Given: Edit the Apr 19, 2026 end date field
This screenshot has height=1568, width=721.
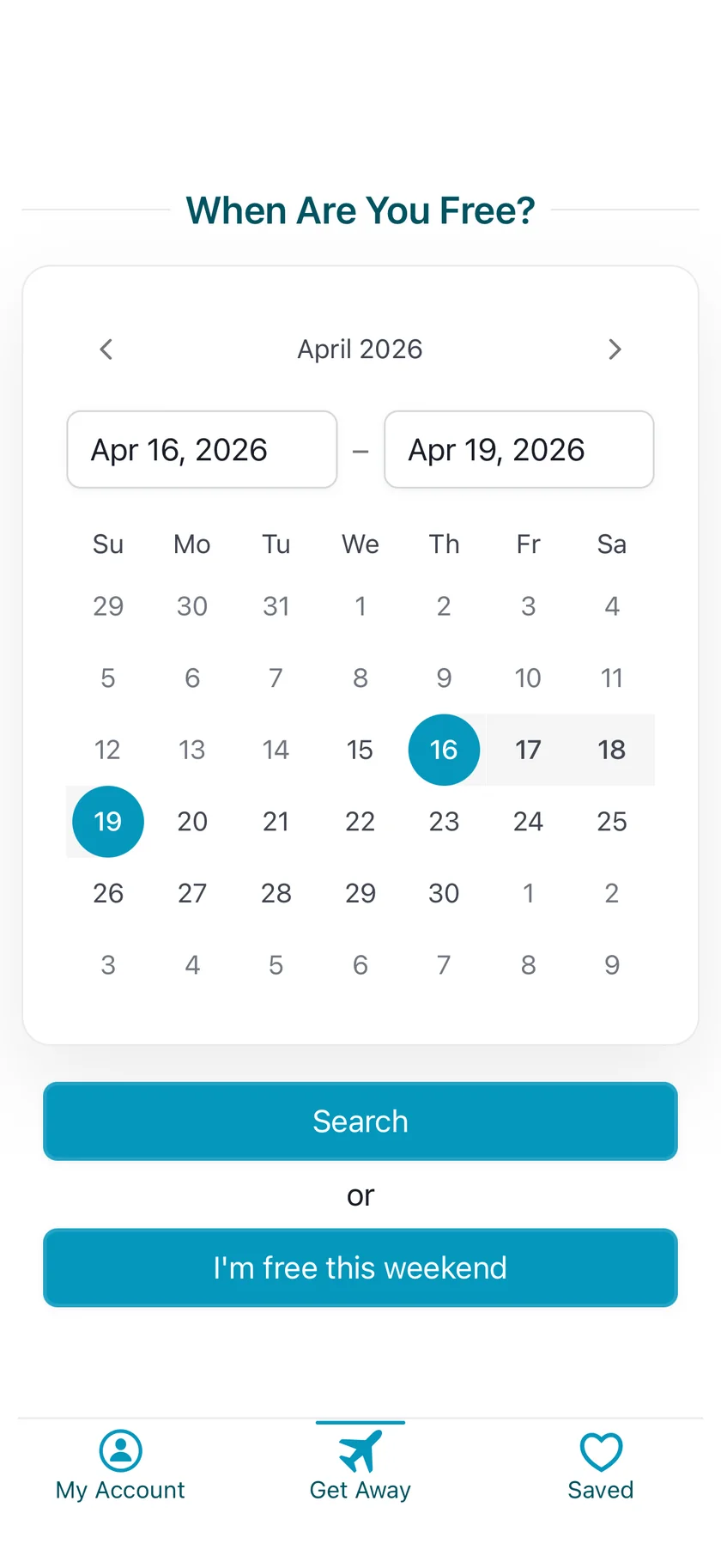Looking at the screenshot, I should pos(518,449).
